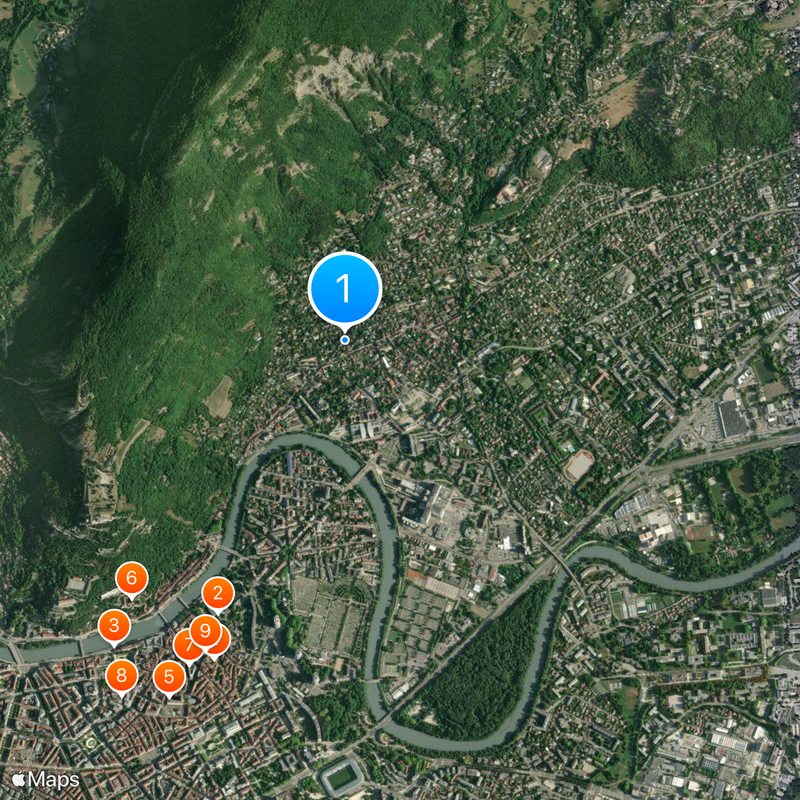The height and width of the screenshot is (800, 800).
Task: Open the Apple Maps attribution logo
Action: click(x=46, y=779)
